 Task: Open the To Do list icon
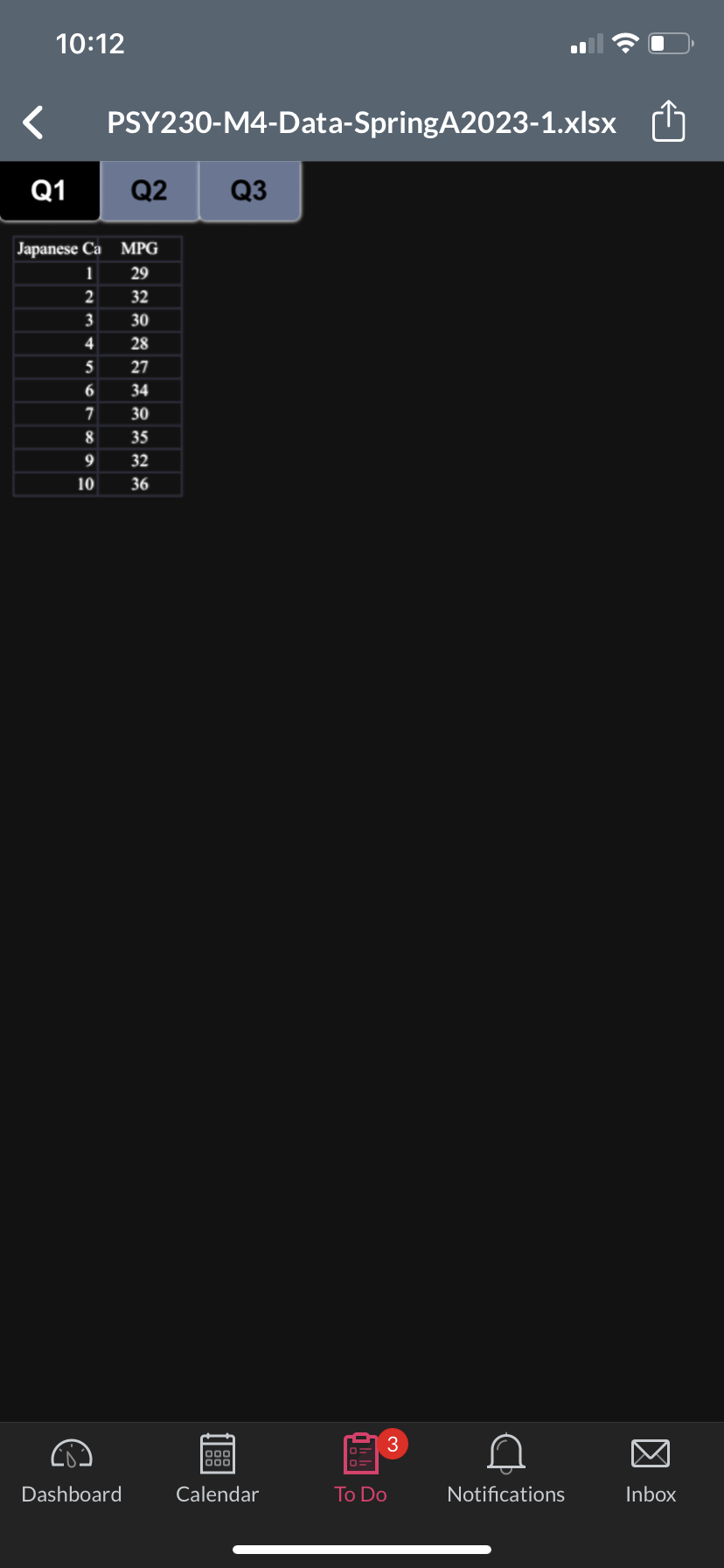[x=359, y=1454]
